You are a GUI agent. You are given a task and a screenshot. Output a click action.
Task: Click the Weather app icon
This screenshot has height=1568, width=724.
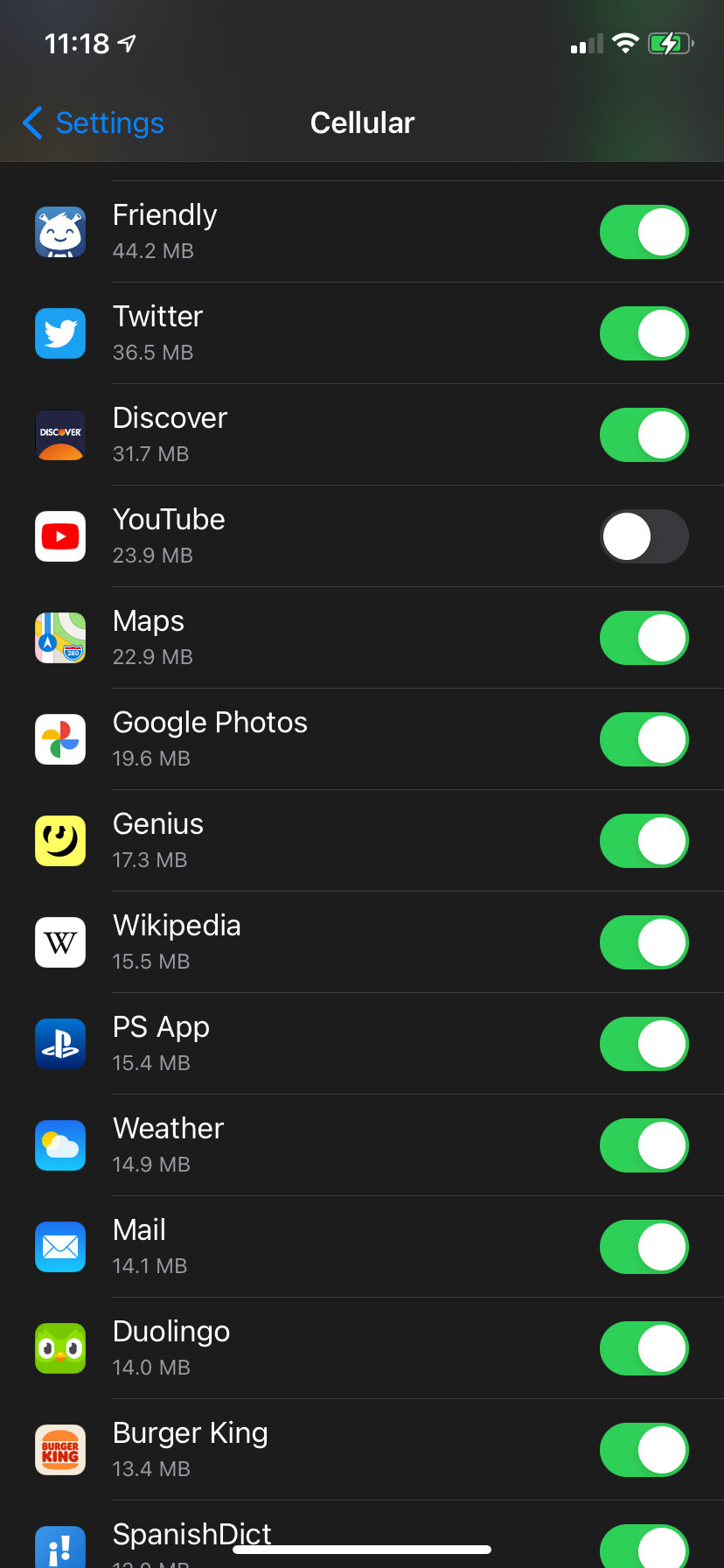click(59, 1145)
